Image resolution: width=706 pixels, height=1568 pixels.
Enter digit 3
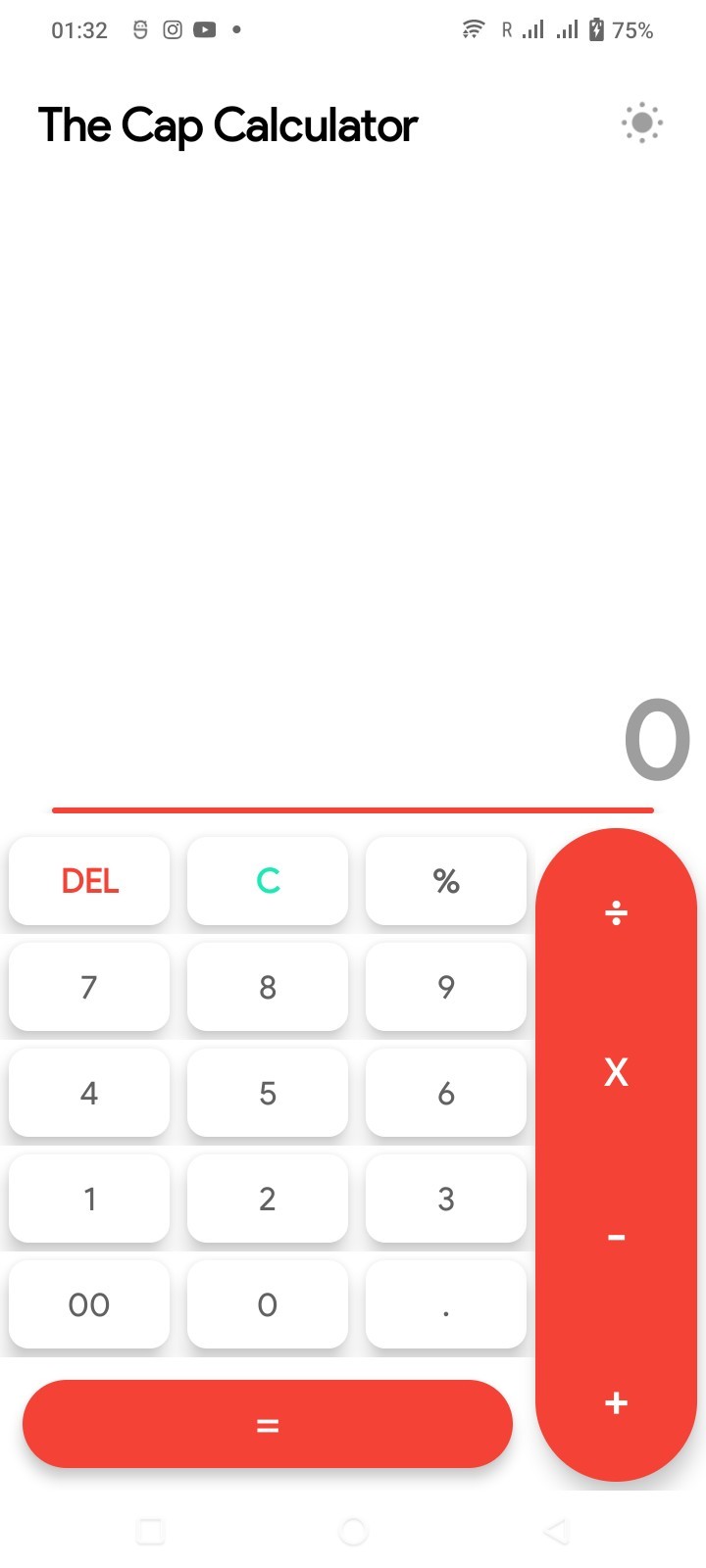tap(446, 1199)
